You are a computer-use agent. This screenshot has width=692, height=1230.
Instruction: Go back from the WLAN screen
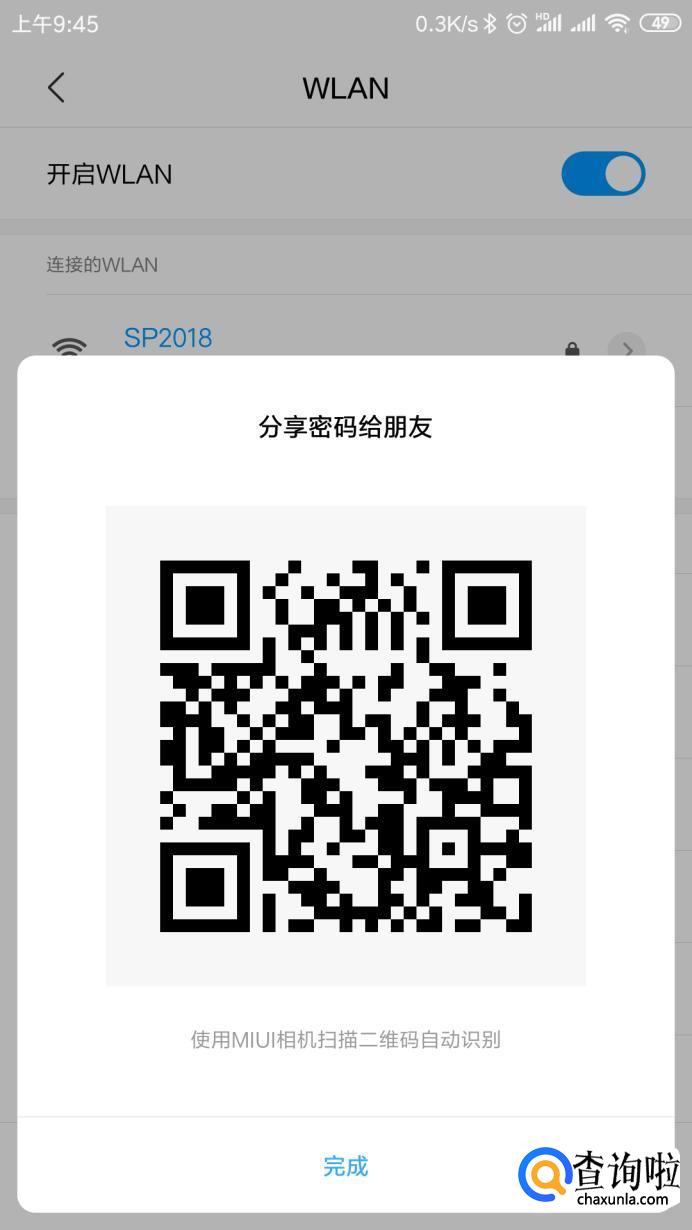[56, 88]
